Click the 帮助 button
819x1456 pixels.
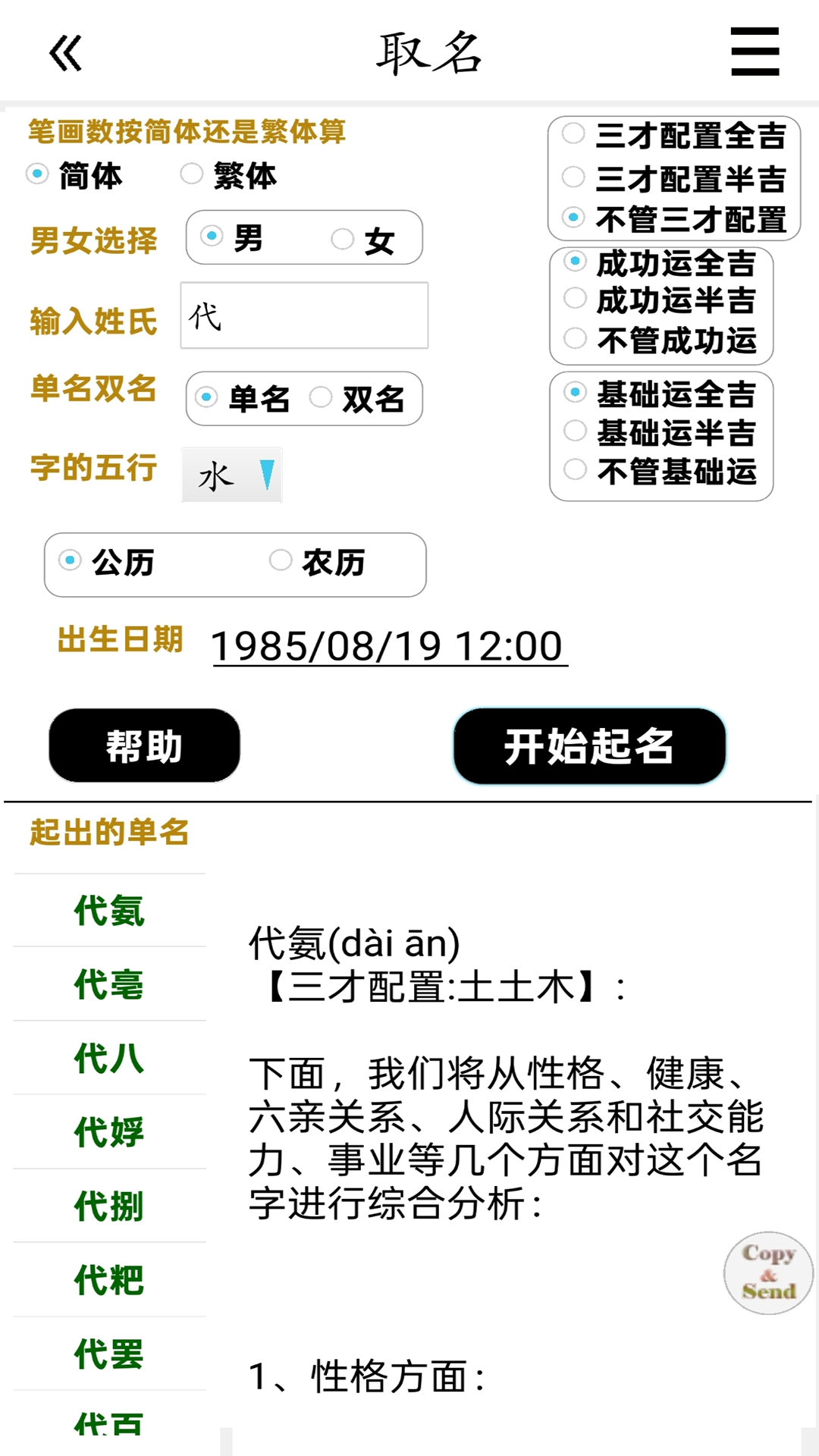tap(143, 745)
